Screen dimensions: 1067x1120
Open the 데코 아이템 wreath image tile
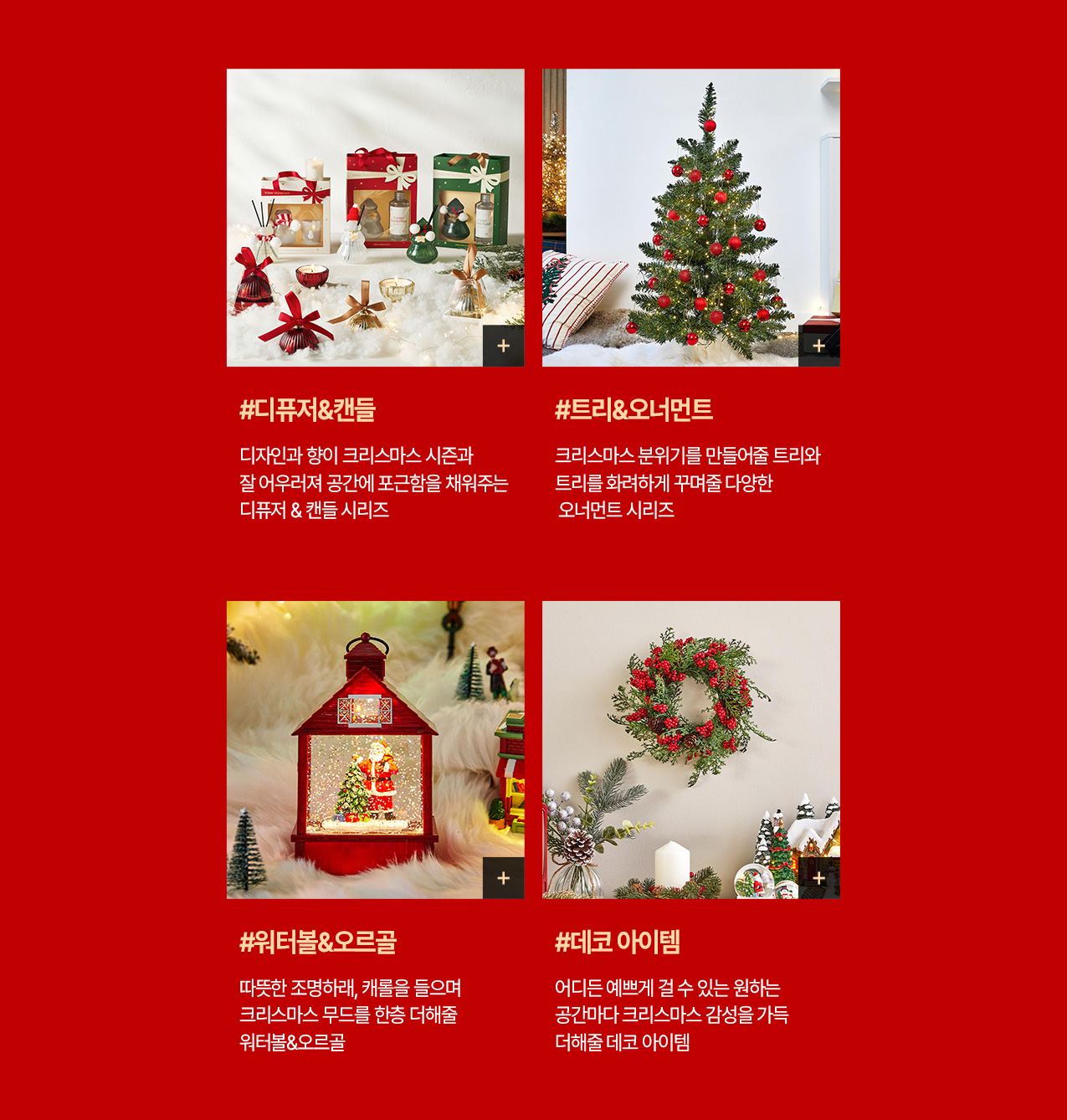click(690, 749)
